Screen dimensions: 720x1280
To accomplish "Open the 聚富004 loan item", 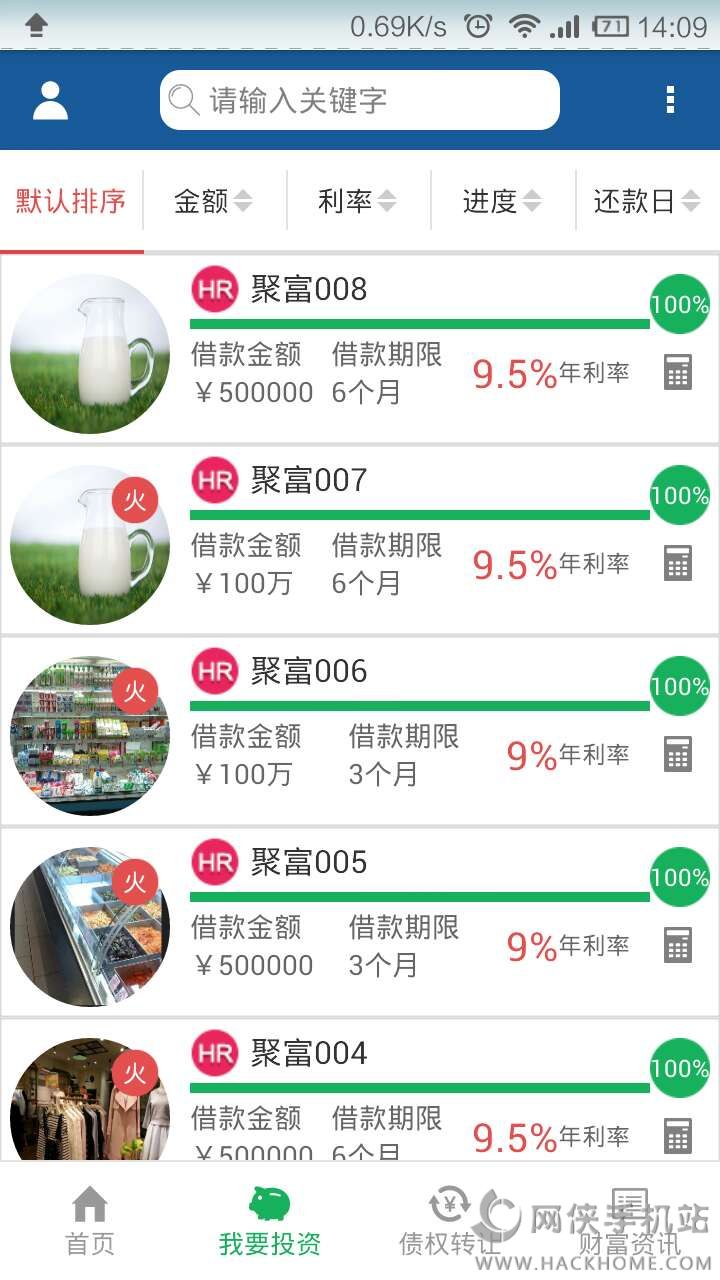I will click(x=309, y=1054).
